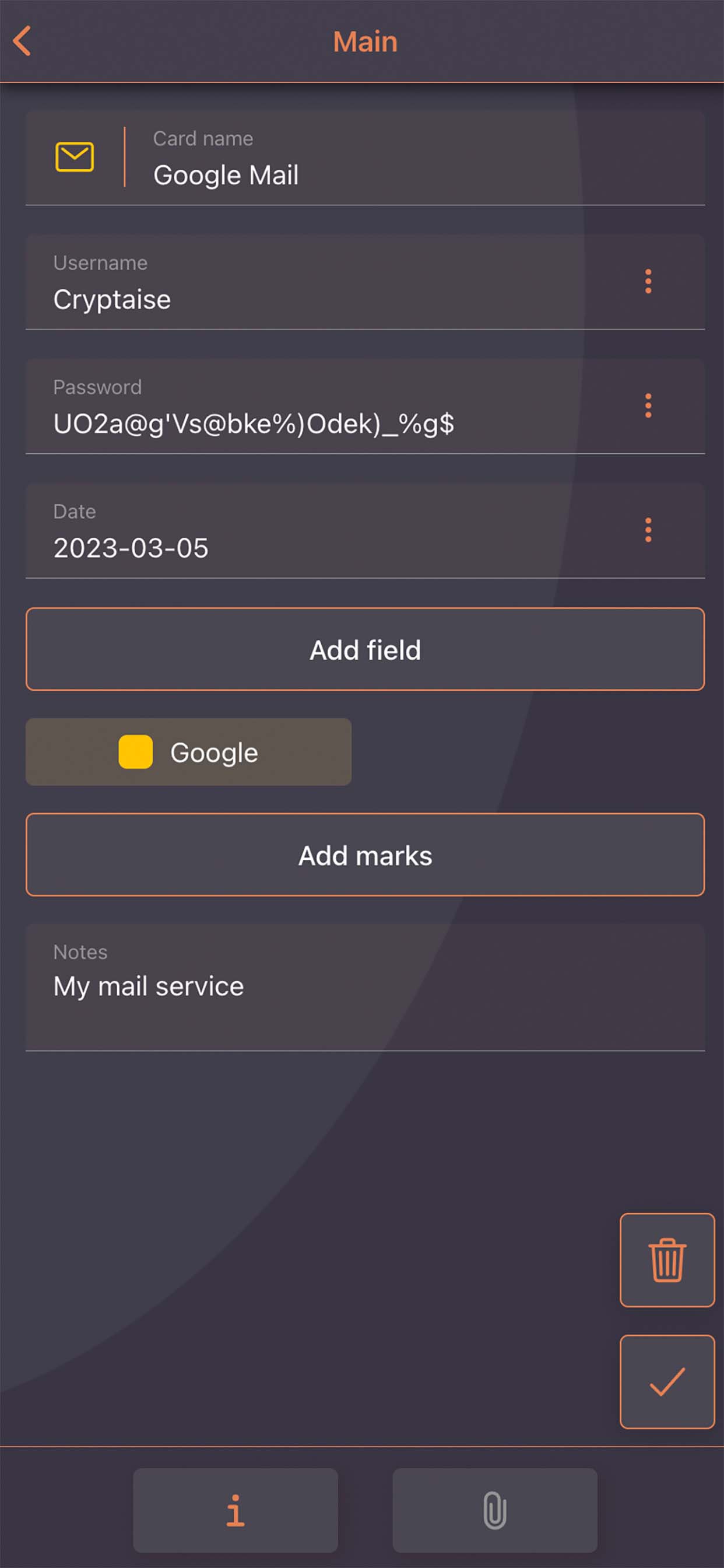Delete this card with the trash button

tap(667, 1260)
